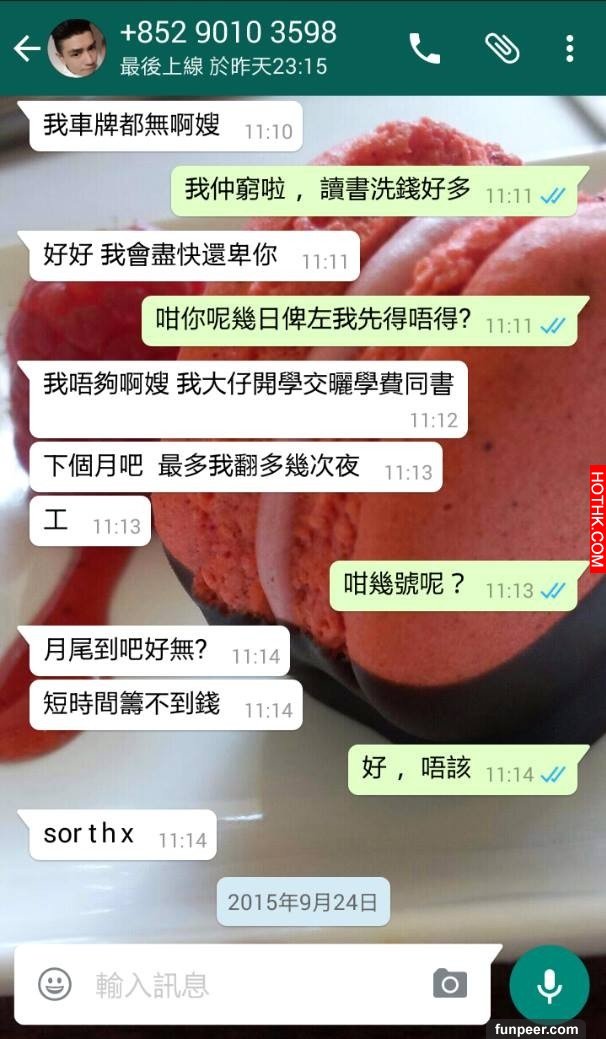Open contact info for +852 9010 3598
Viewport: 606px width, 1039px height.
228,33
